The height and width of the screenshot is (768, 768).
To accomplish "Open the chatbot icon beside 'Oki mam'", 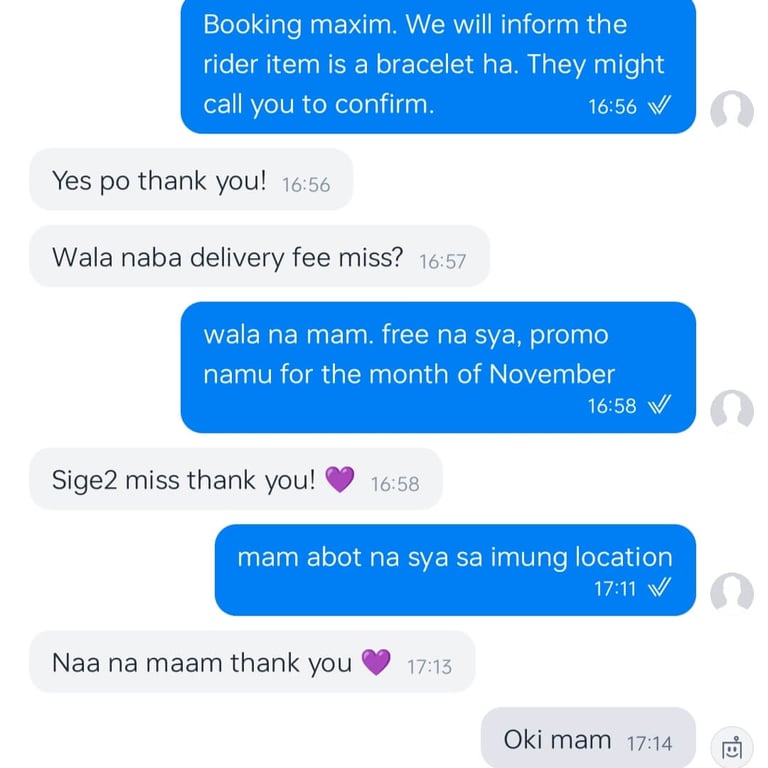I will click(x=731, y=746).
